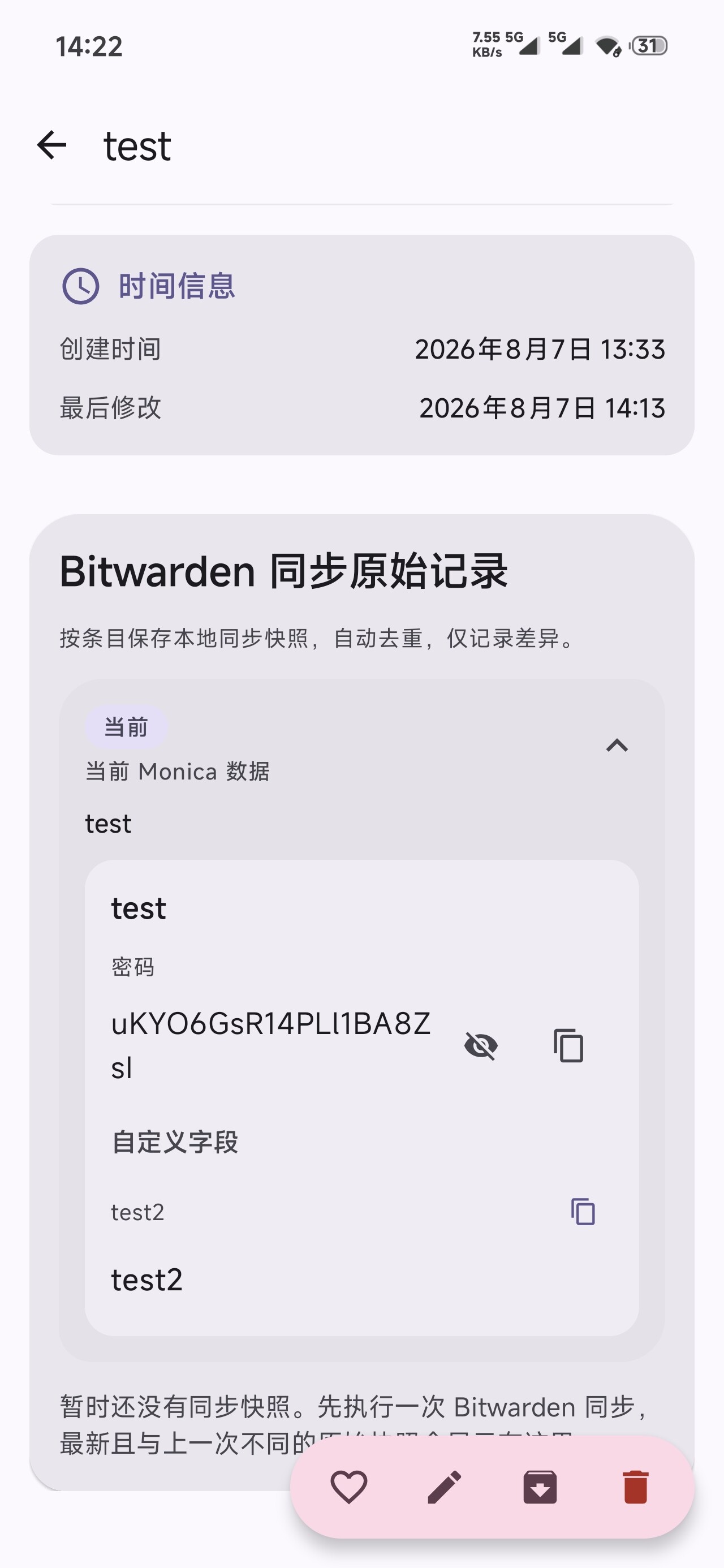Go back using the top arrow
This screenshot has height=1568, width=724.
(x=52, y=145)
